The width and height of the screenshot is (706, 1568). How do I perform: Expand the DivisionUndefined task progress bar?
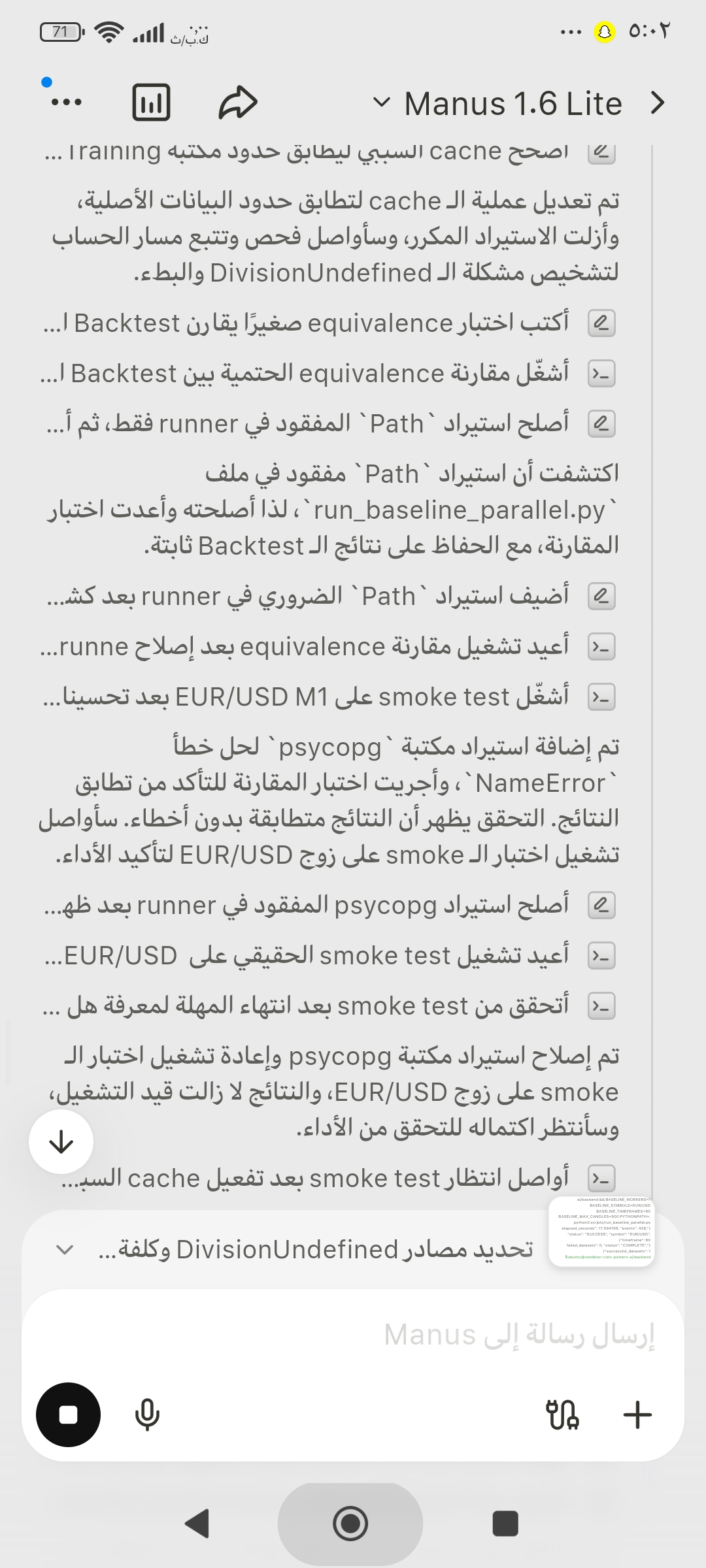[x=294, y=1249]
